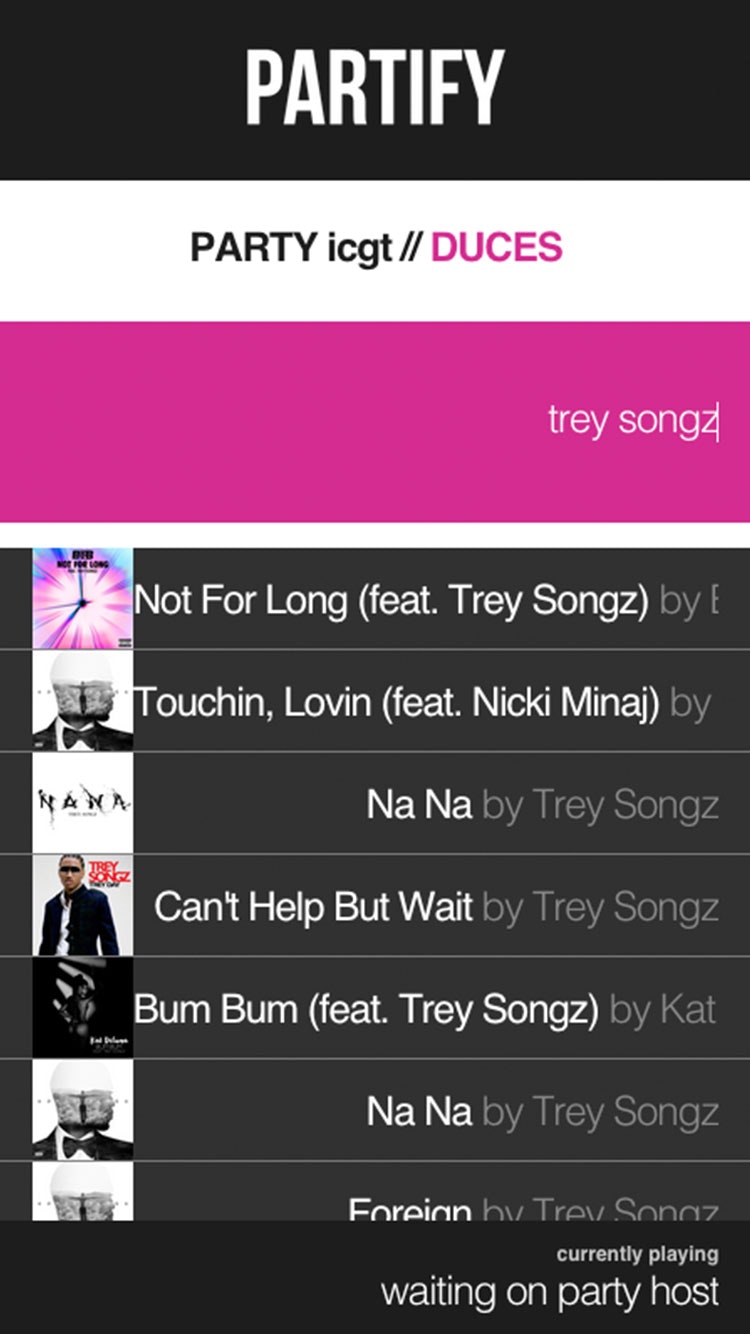Select Foreign by Trey Songz

point(375,1192)
